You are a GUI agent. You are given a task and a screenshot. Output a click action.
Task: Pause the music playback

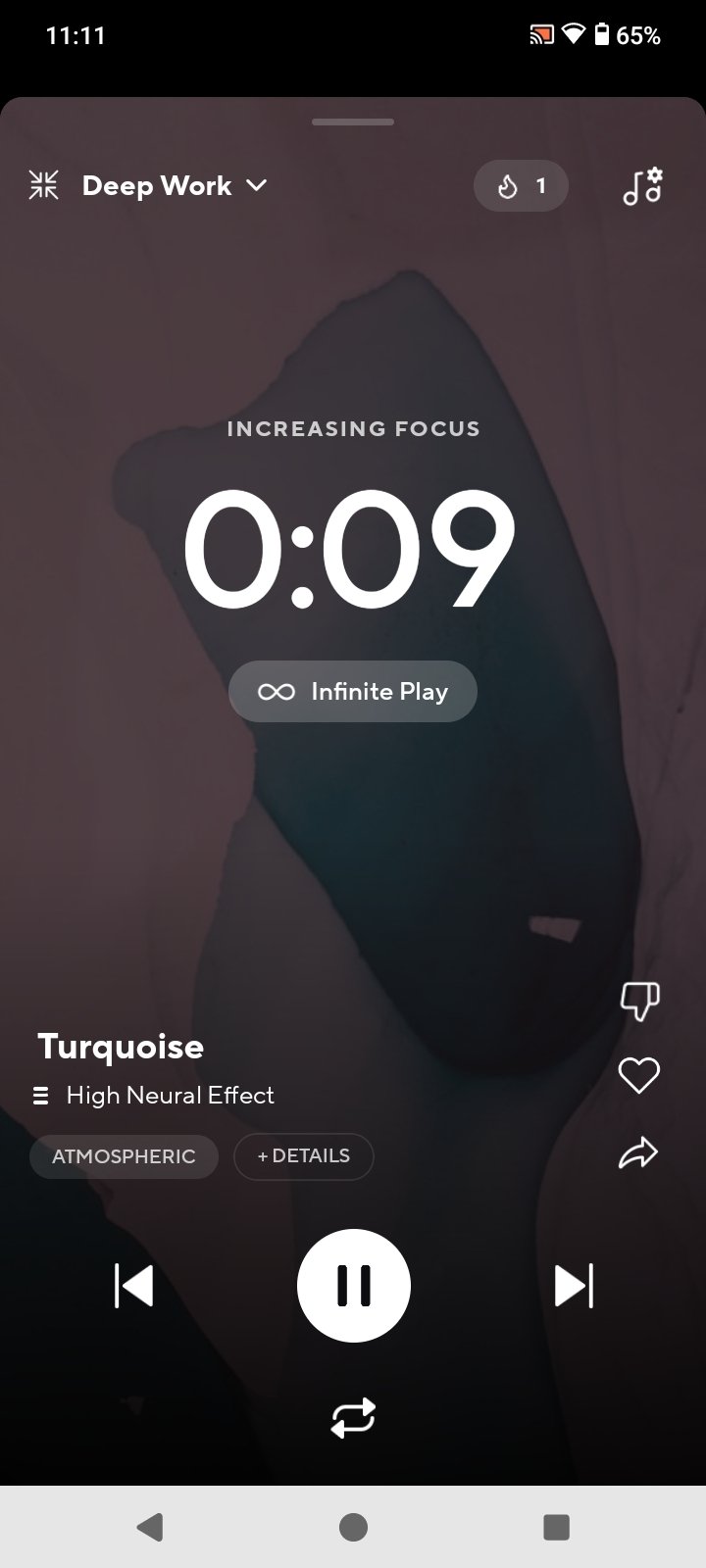pos(353,1285)
